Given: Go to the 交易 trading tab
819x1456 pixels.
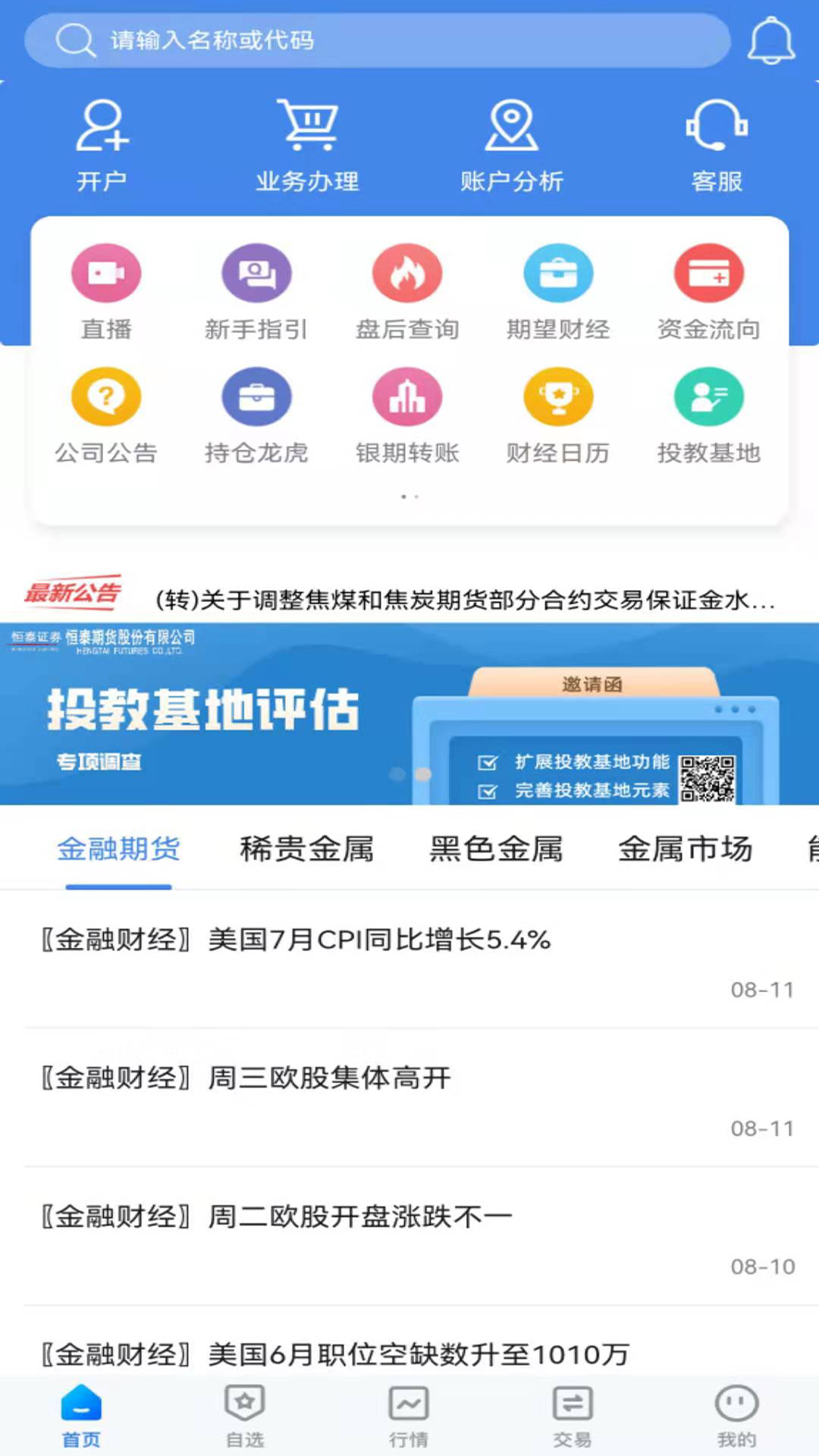Looking at the screenshot, I should (573, 1415).
